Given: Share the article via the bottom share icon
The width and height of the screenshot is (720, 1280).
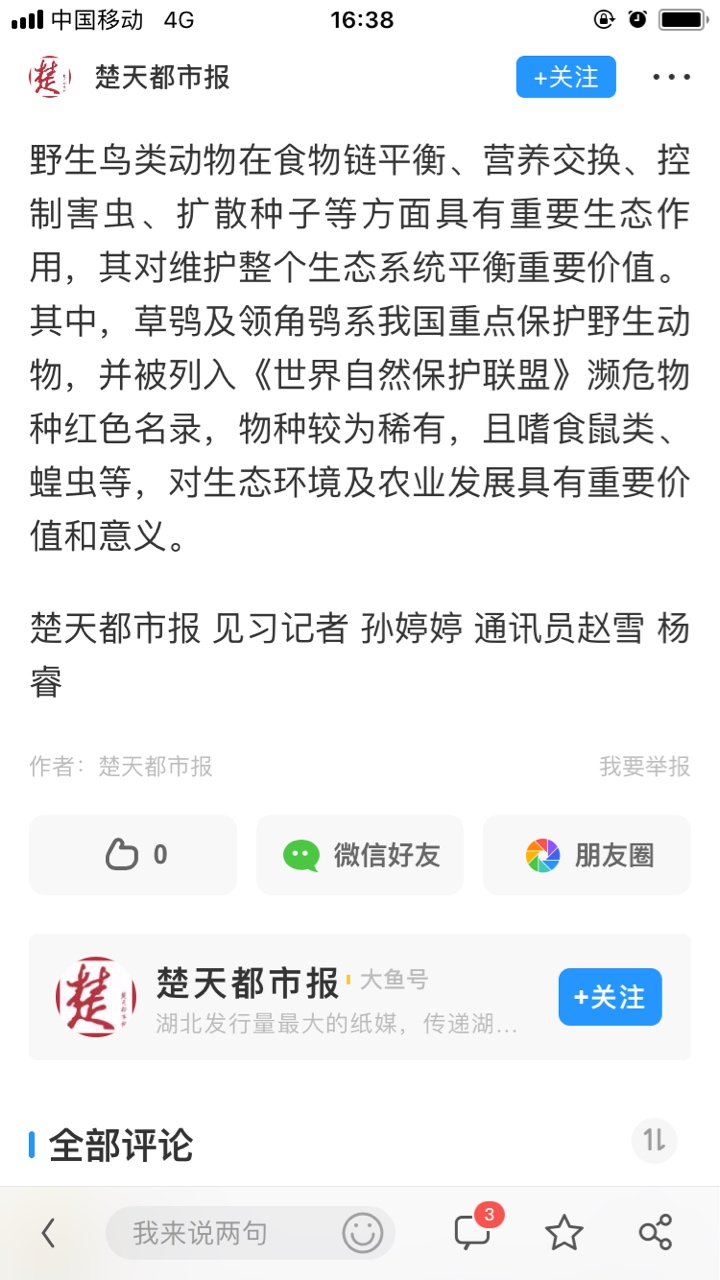Looking at the screenshot, I should 655,1233.
